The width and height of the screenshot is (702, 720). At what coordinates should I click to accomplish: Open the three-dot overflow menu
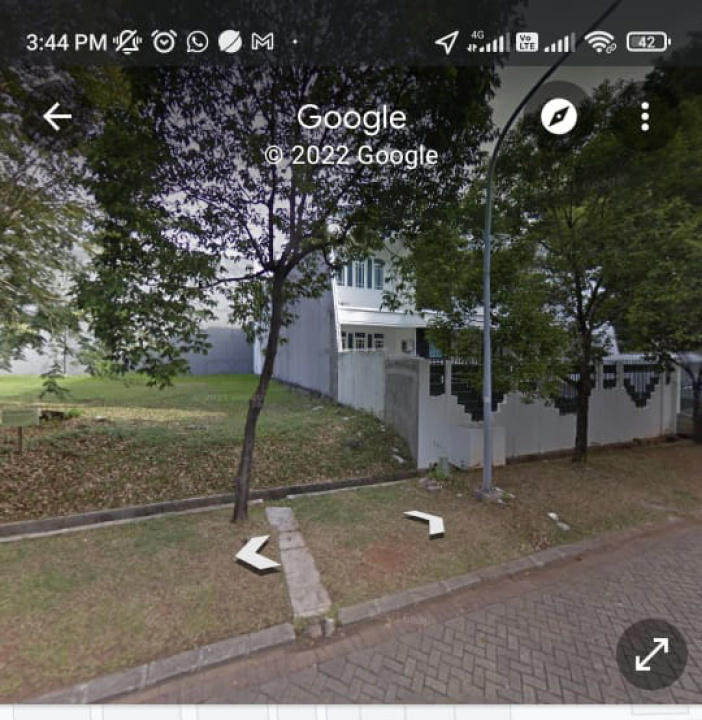tap(645, 117)
